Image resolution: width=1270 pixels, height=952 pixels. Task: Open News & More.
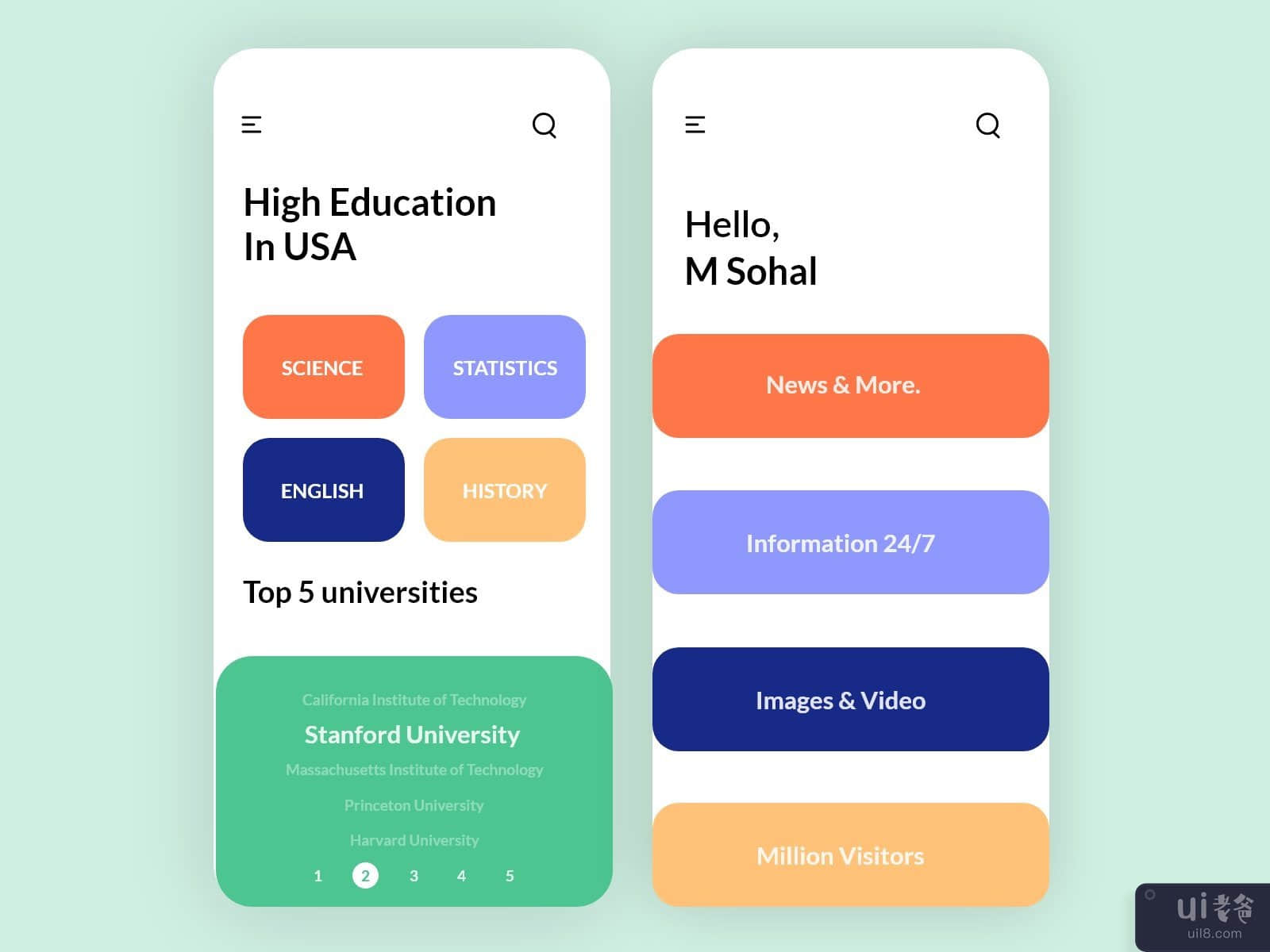(850, 386)
